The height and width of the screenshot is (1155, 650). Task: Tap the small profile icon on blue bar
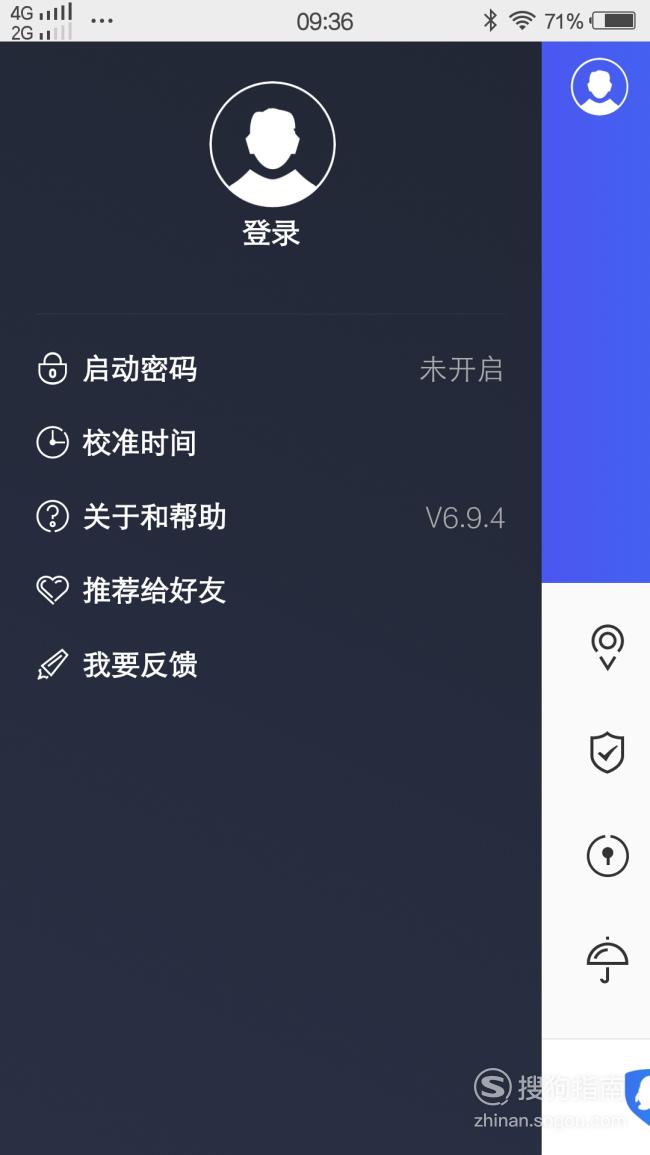600,87
